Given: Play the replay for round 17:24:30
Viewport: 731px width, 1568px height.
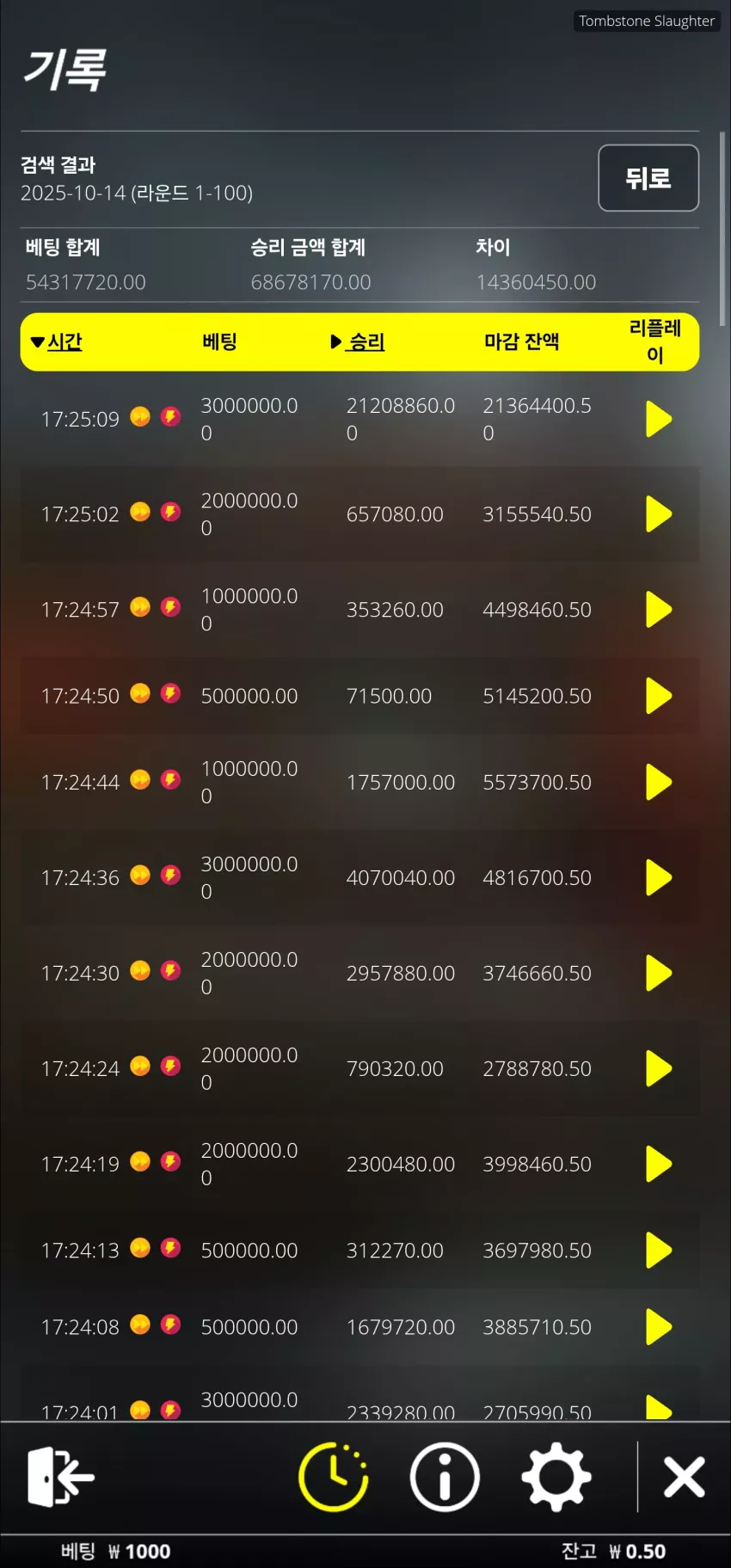Looking at the screenshot, I should click(659, 974).
